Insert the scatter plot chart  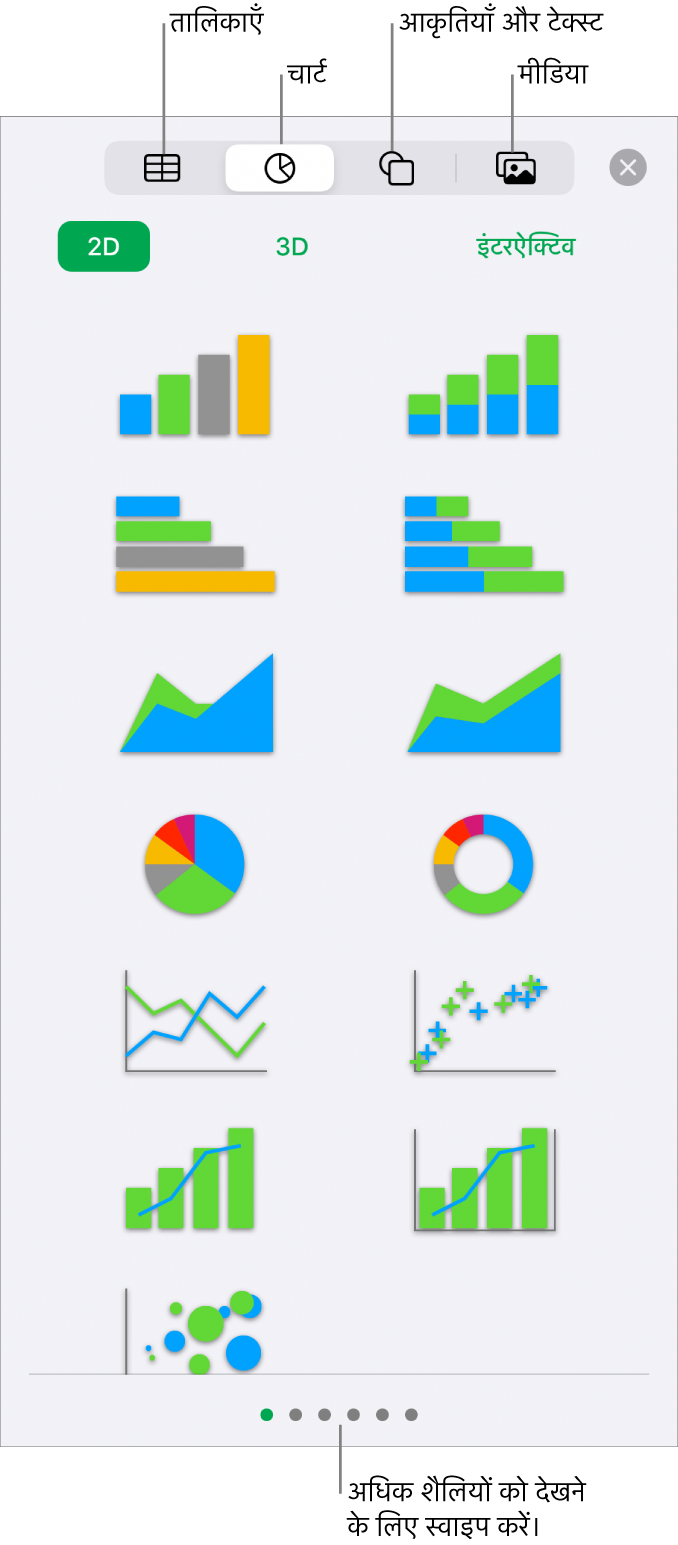click(484, 1021)
